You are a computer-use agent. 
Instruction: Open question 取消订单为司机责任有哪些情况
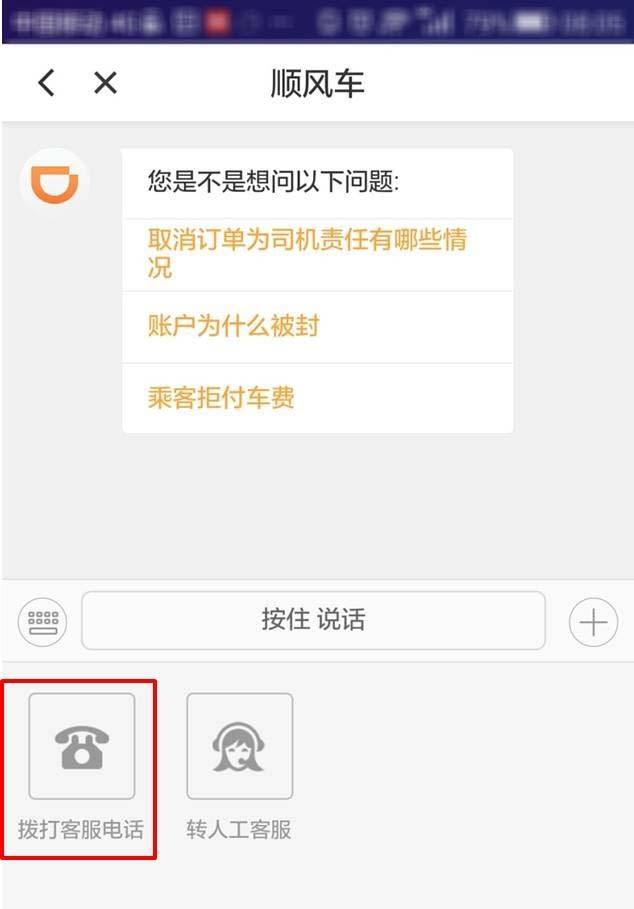click(x=307, y=253)
